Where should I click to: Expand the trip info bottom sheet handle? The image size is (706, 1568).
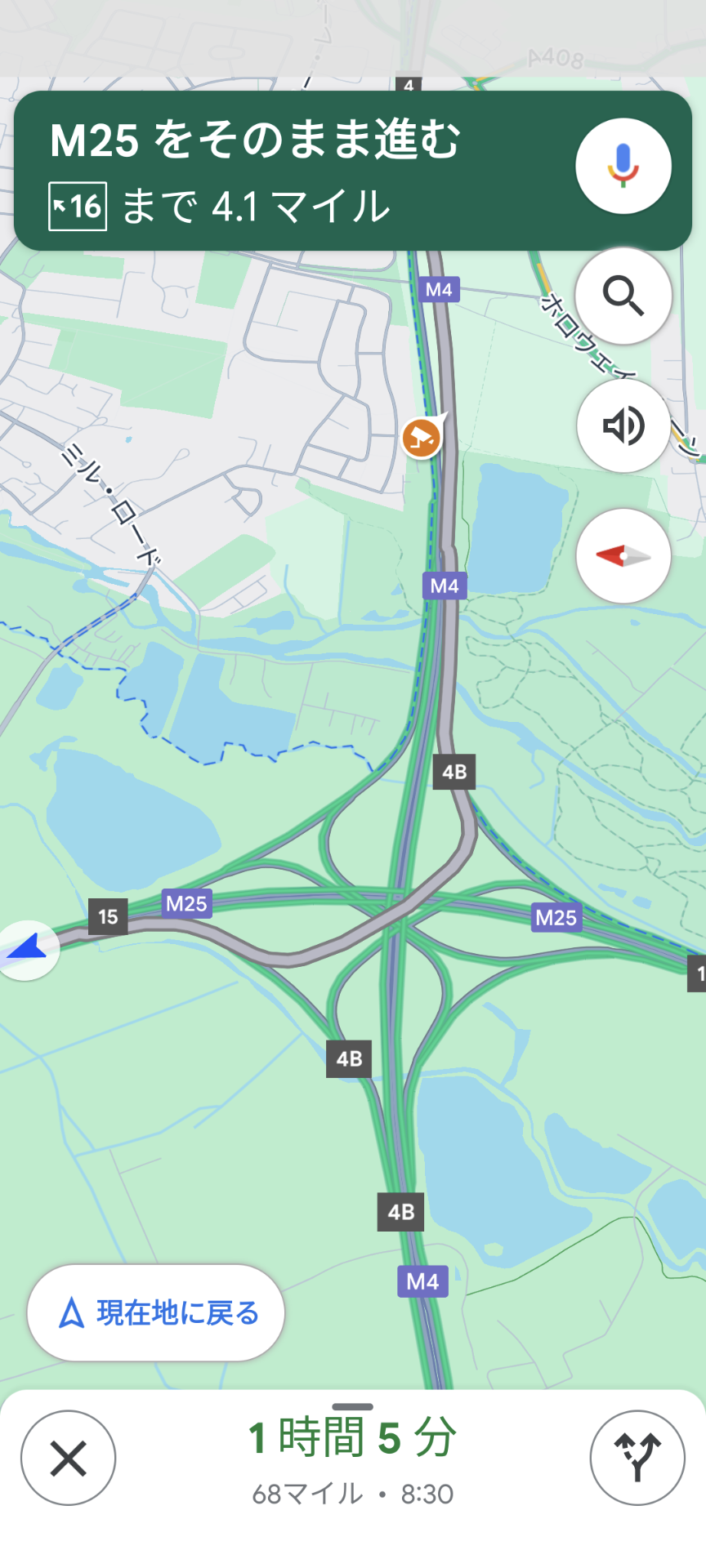click(x=353, y=1407)
